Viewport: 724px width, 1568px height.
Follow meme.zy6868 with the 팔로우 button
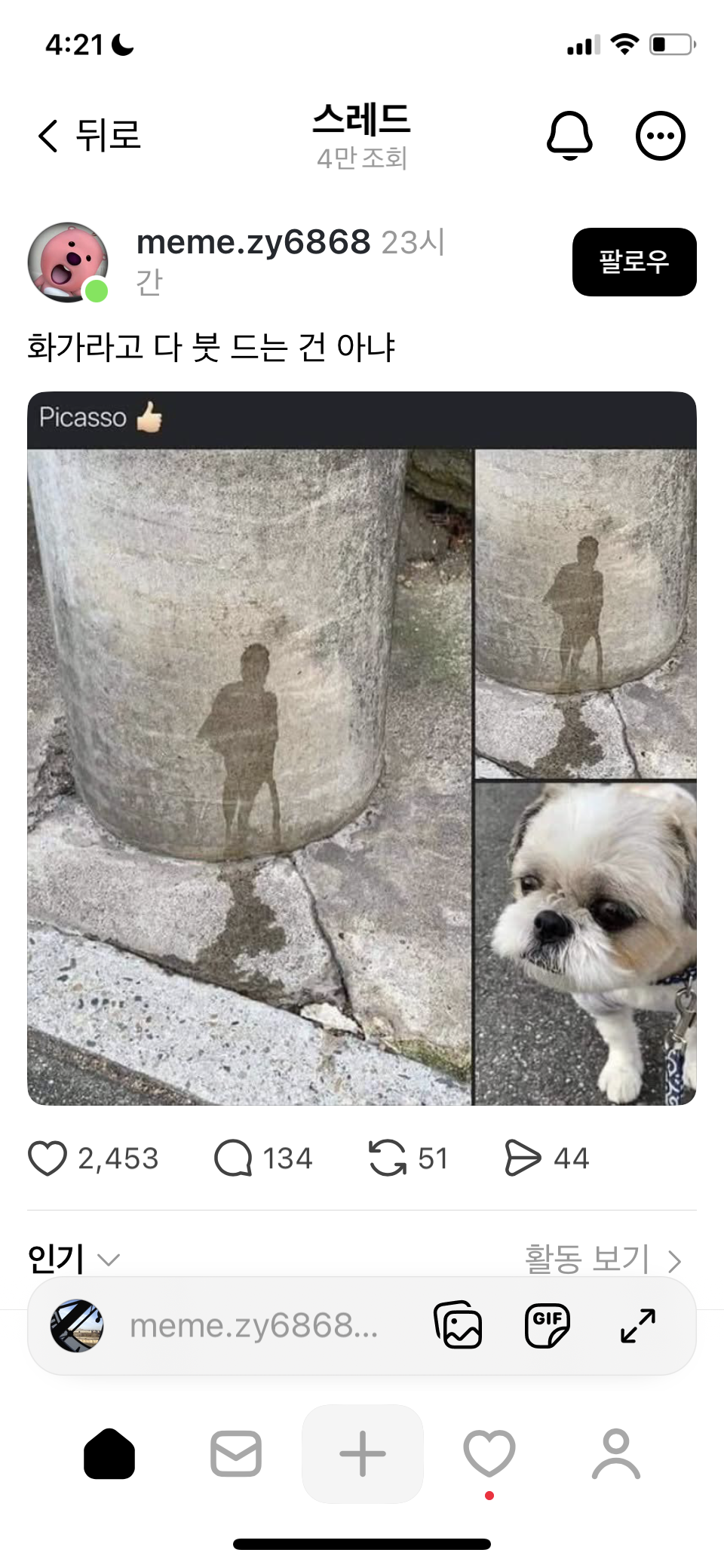[x=633, y=262]
